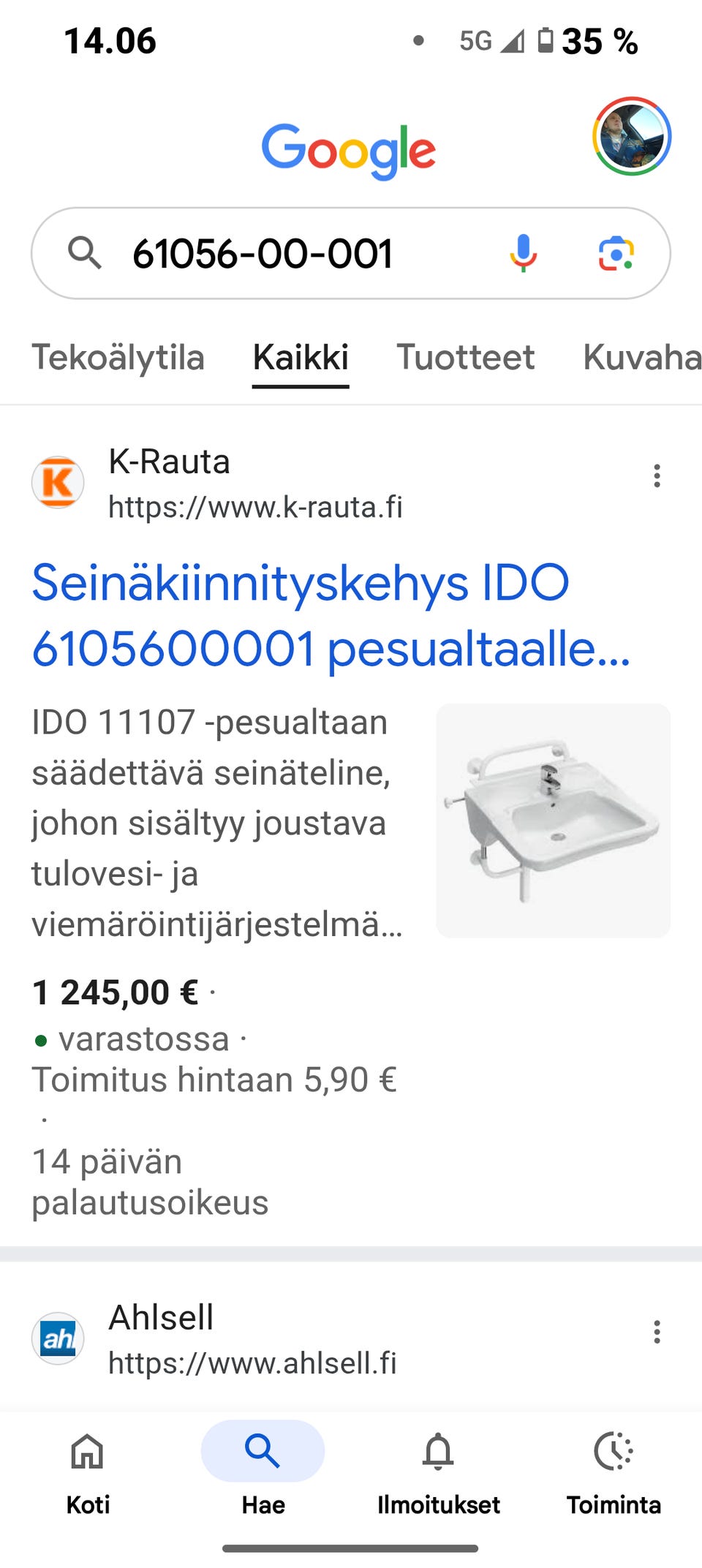Select the Kaikki tab
Viewport: 702px width, 1568px height.
click(300, 358)
